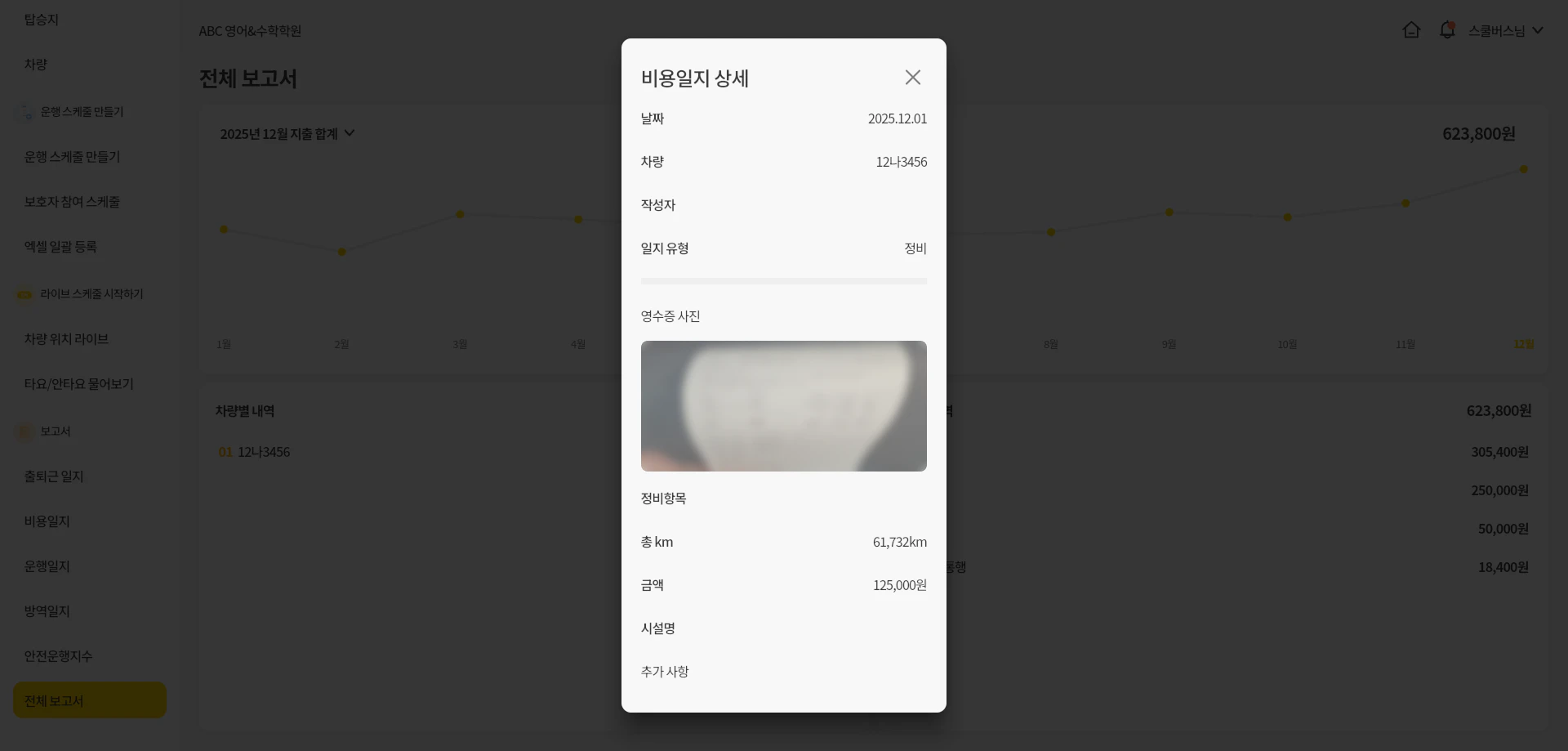Open 방역일지 from sidebar

click(47, 611)
